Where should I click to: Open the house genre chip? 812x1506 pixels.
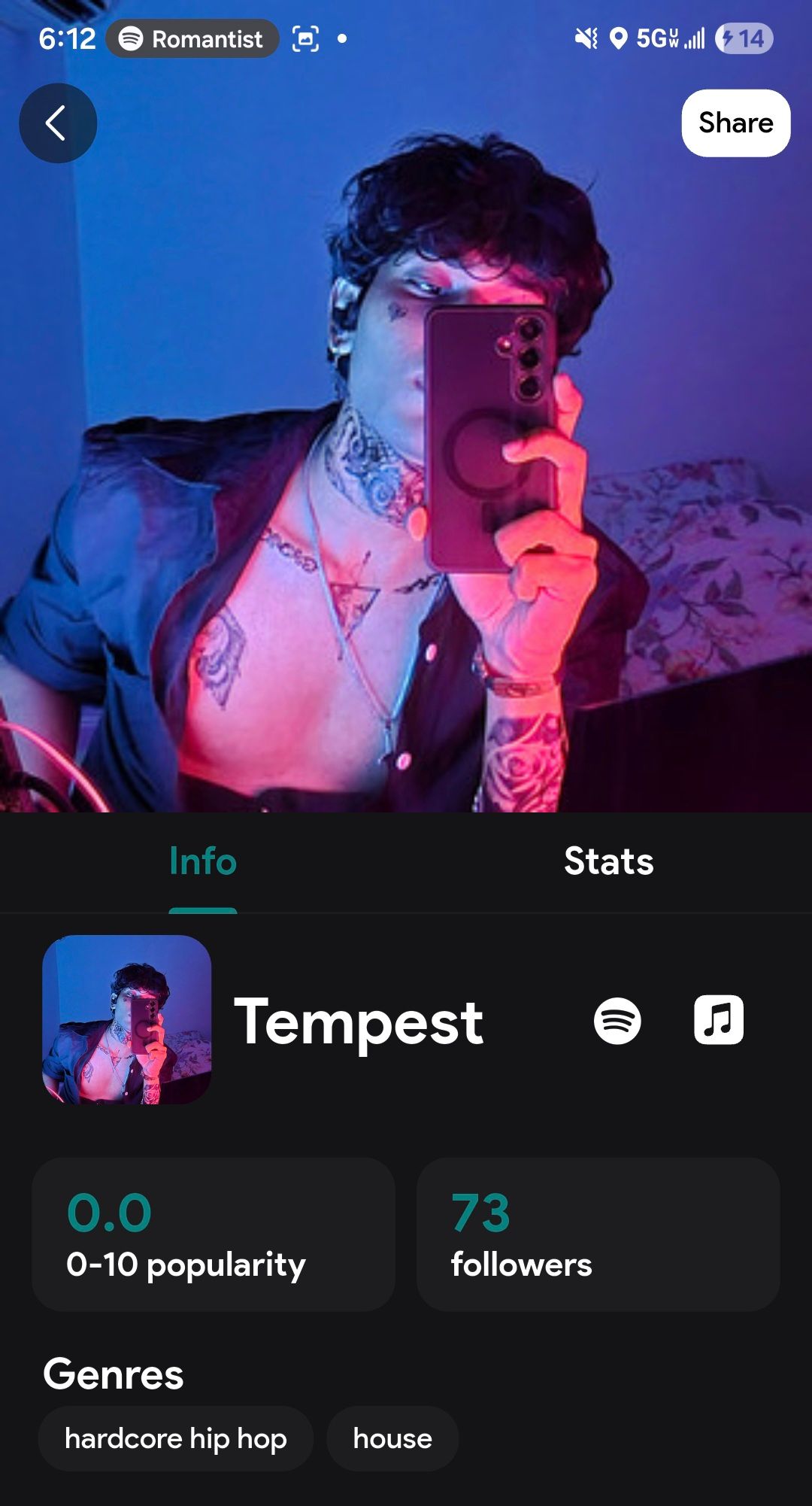392,1438
